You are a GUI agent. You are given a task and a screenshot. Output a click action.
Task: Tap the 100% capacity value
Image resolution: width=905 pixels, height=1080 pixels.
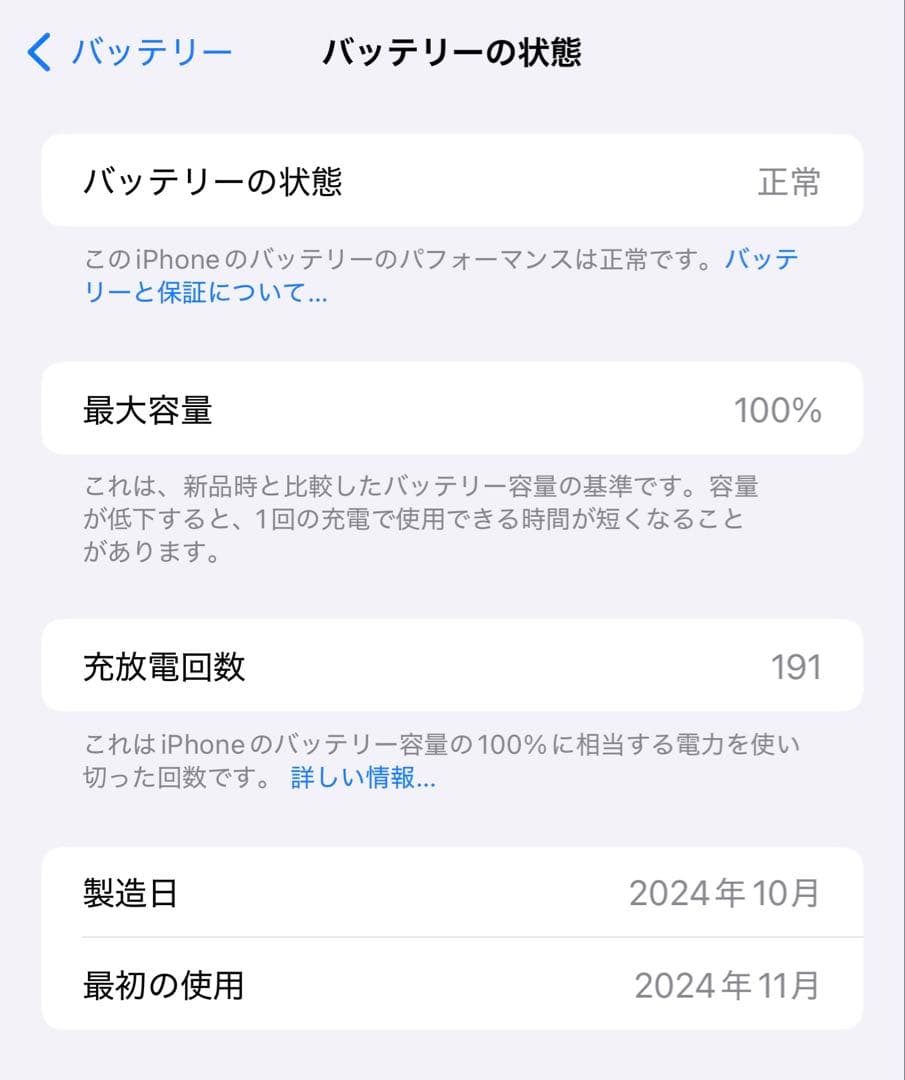tap(779, 408)
